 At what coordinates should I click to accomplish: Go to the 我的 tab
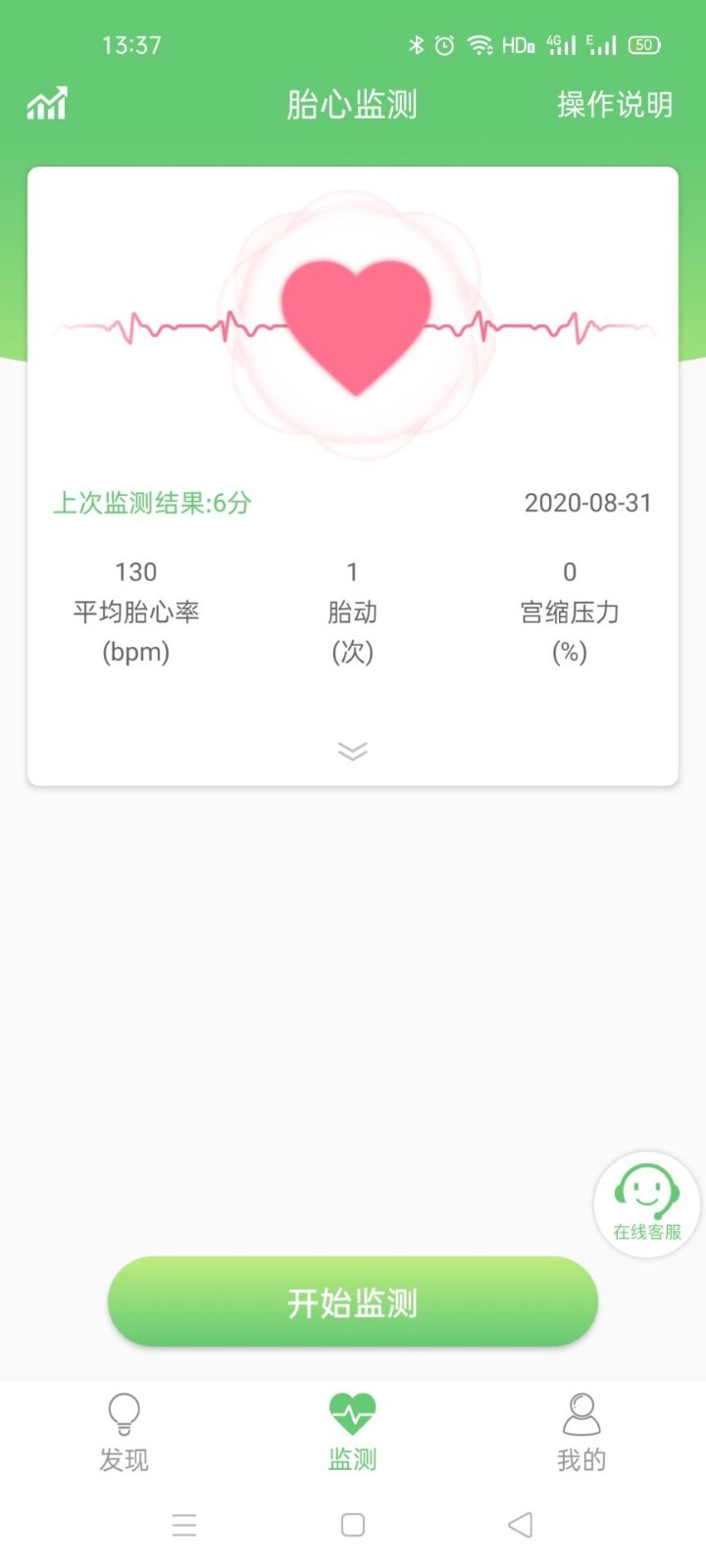coord(581,1433)
